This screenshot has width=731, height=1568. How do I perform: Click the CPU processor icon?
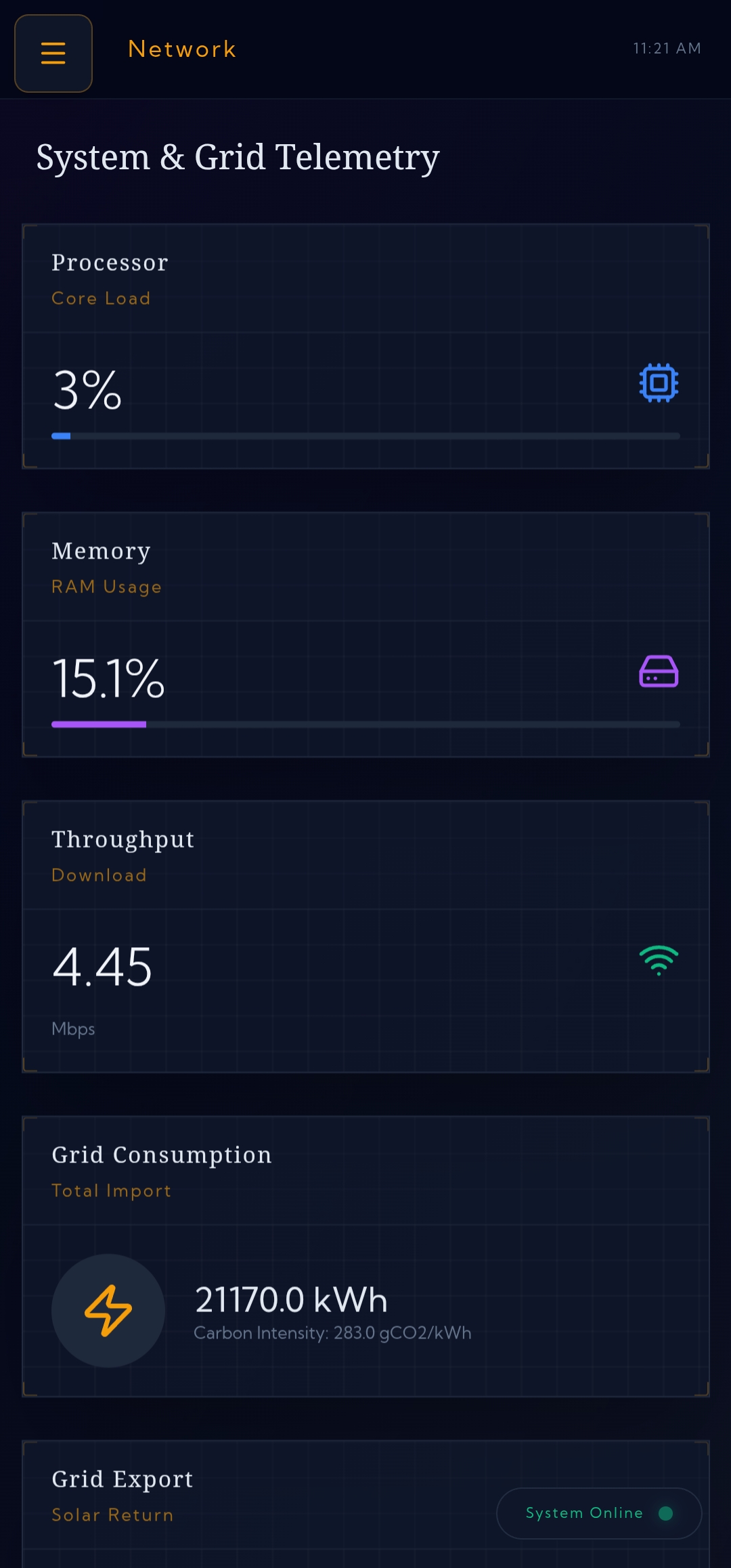pos(659,383)
